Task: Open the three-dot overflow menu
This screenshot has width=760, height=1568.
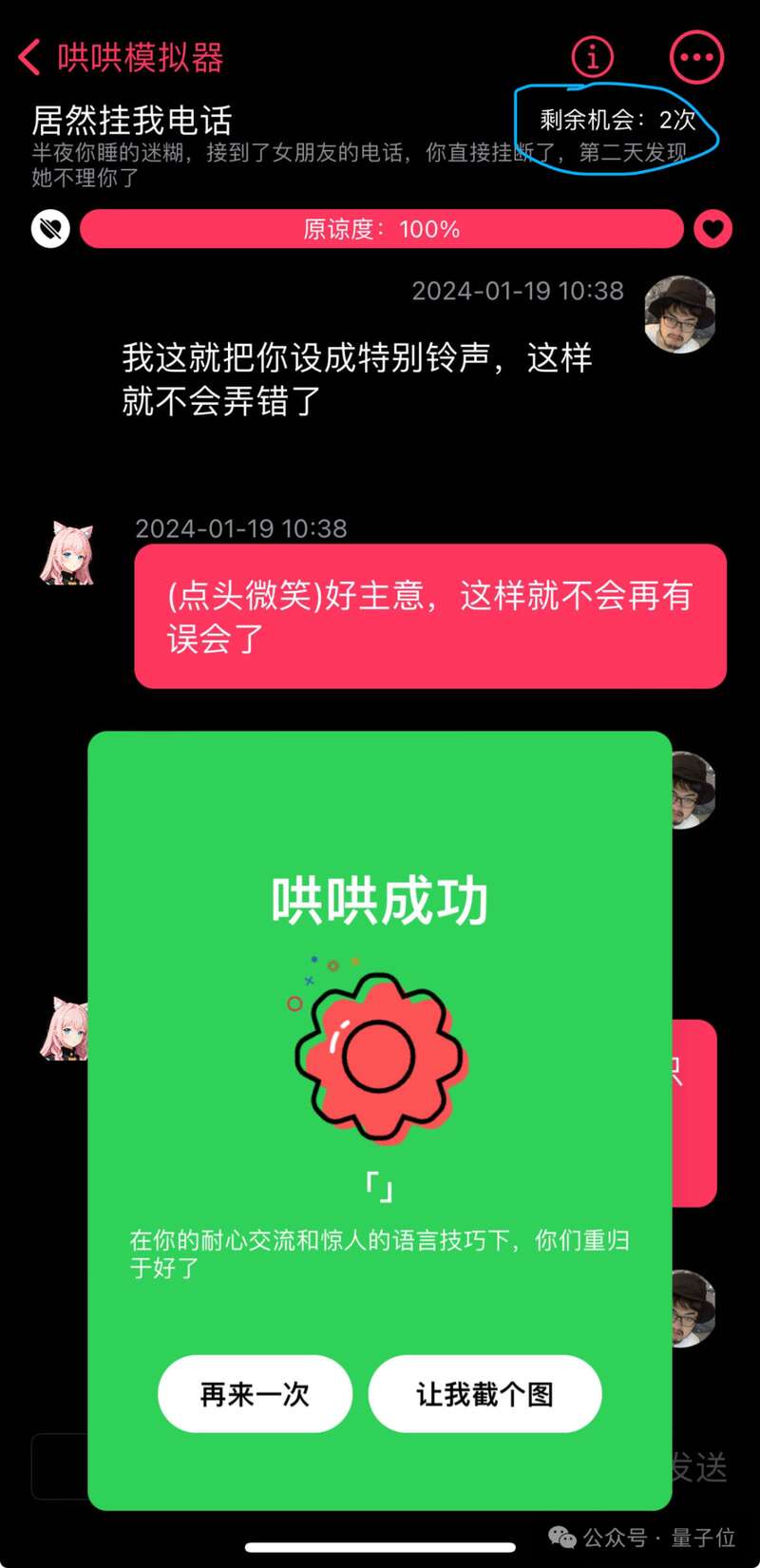Action: tap(696, 57)
